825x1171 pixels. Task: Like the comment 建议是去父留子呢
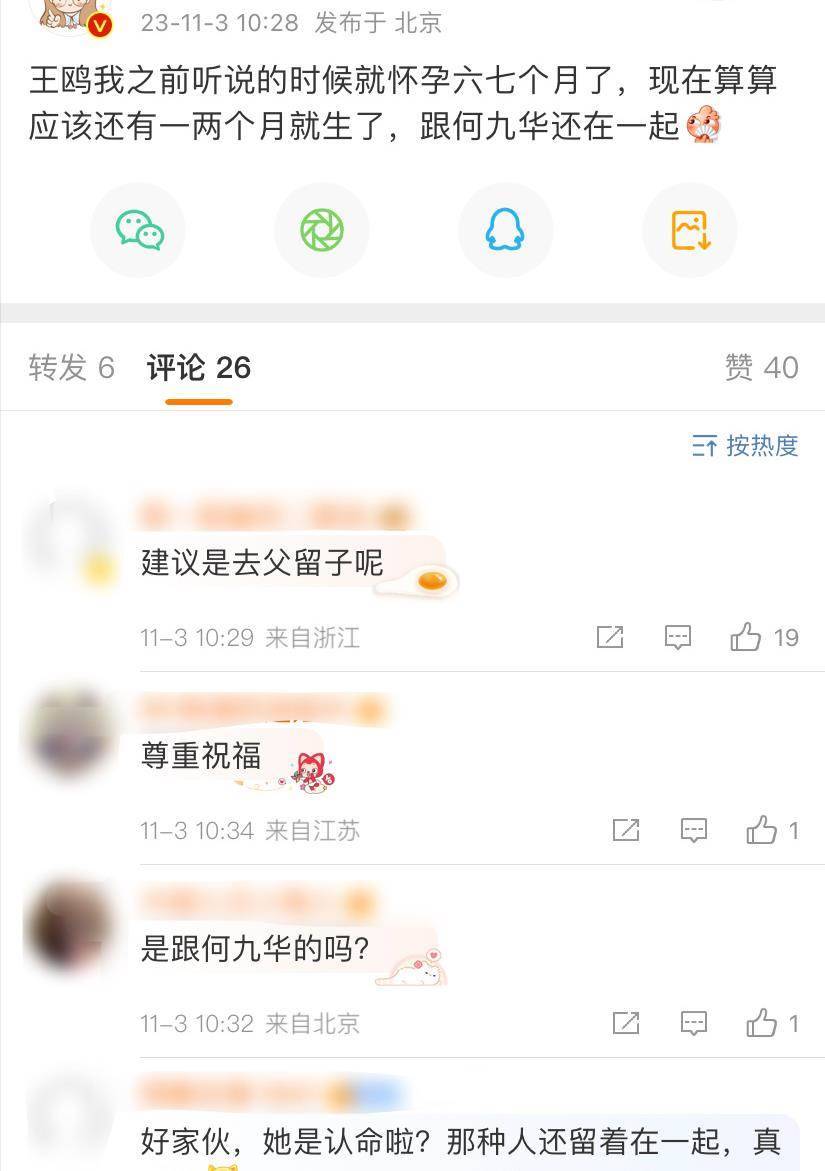click(746, 637)
